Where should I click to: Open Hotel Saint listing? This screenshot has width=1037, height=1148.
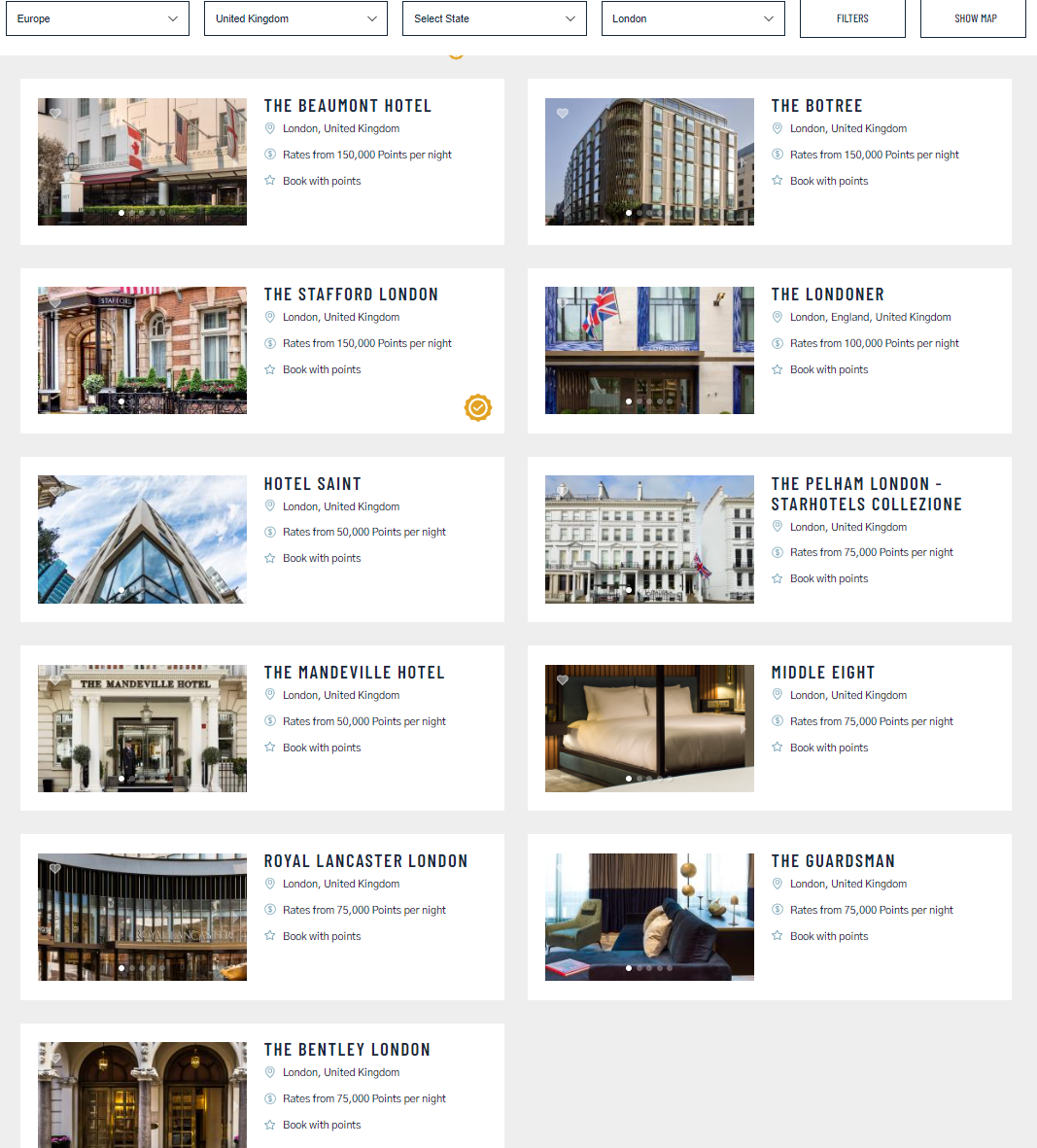(x=312, y=484)
